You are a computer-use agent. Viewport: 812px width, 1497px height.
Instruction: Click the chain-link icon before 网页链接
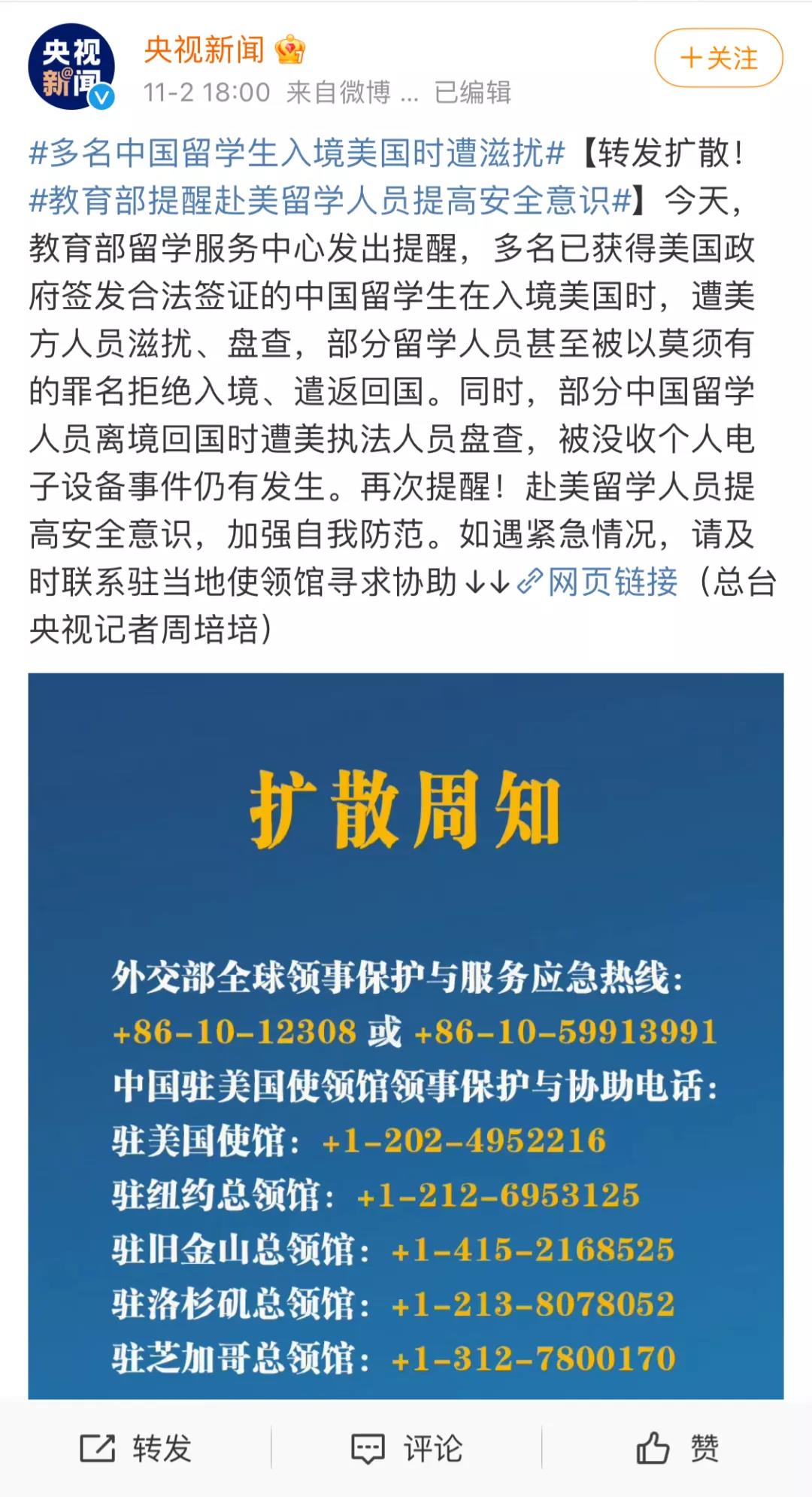click(529, 581)
